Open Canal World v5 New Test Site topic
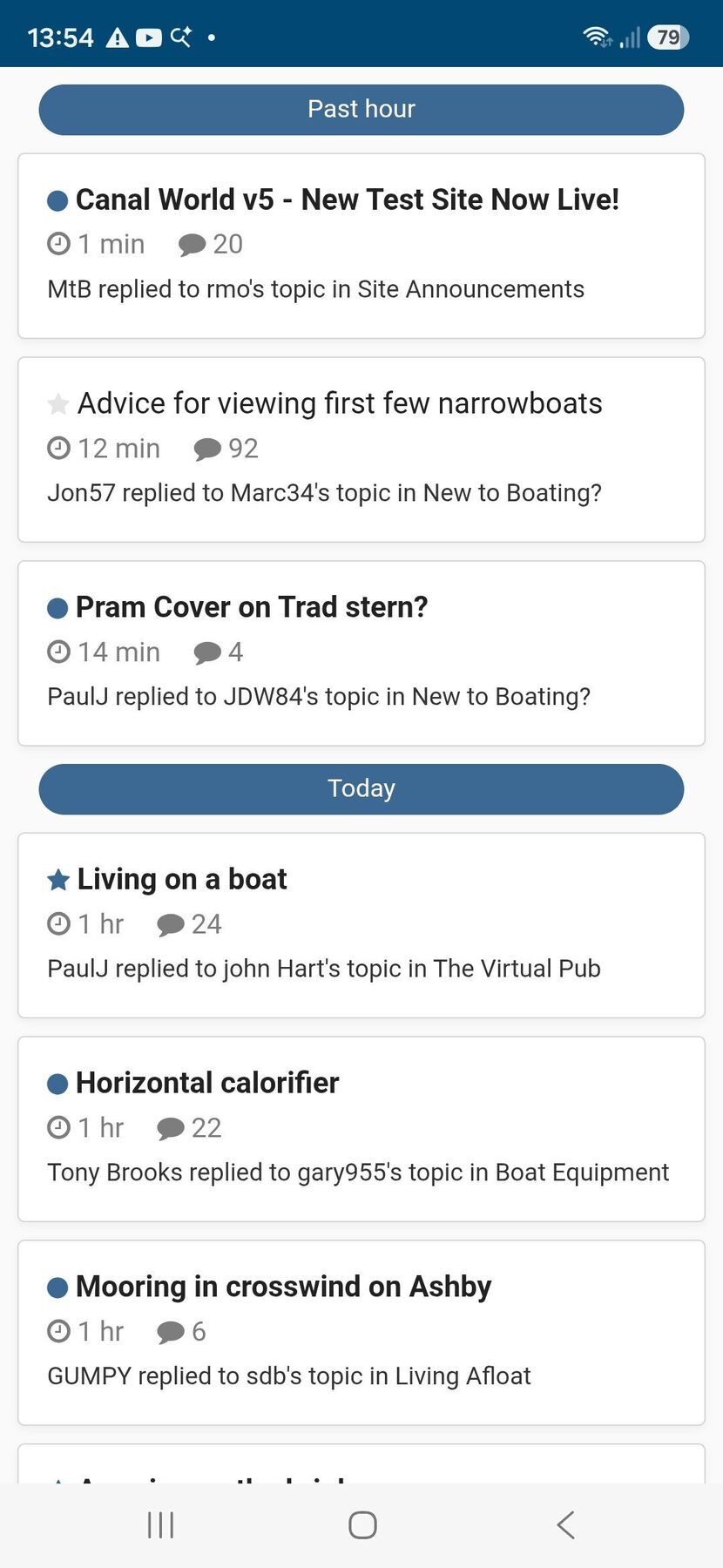The image size is (723, 1568). tap(347, 199)
